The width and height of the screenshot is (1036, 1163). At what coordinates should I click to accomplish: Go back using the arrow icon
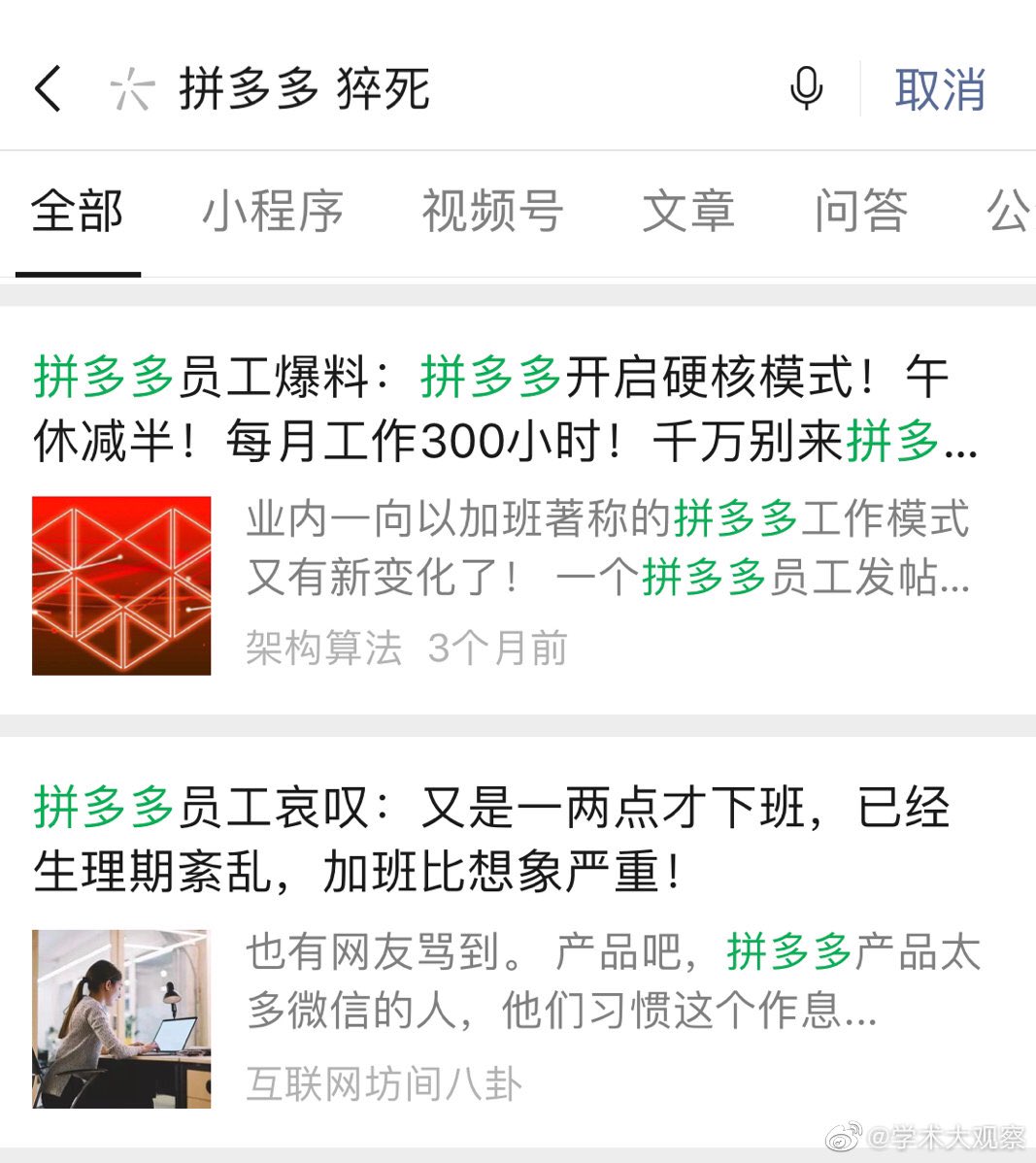pyautogui.click(x=48, y=89)
